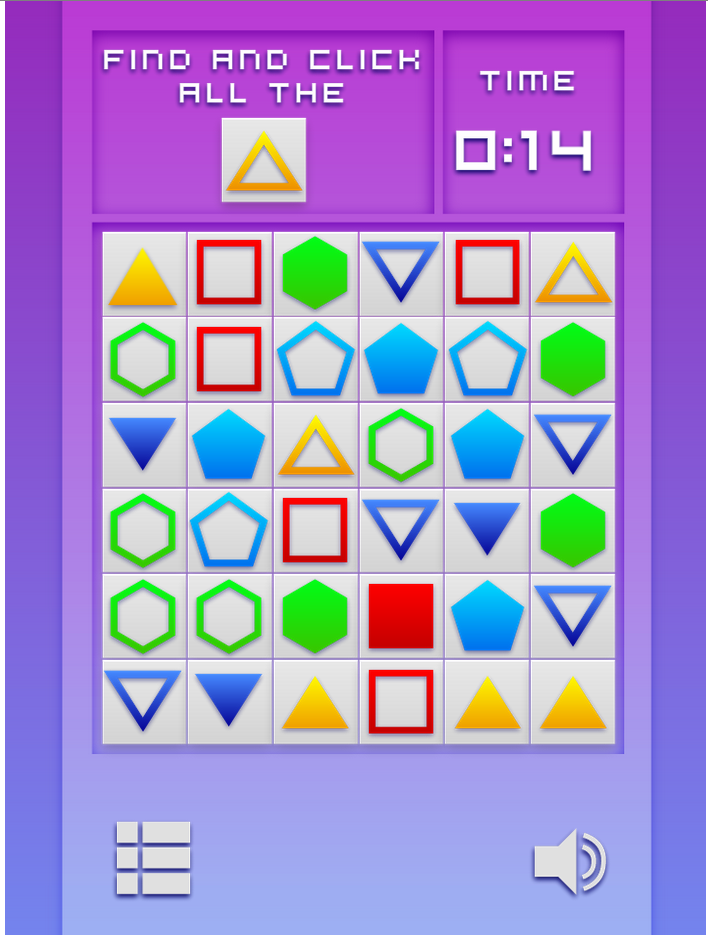Mute the game sound
The height and width of the screenshot is (935, 708).
569,860
